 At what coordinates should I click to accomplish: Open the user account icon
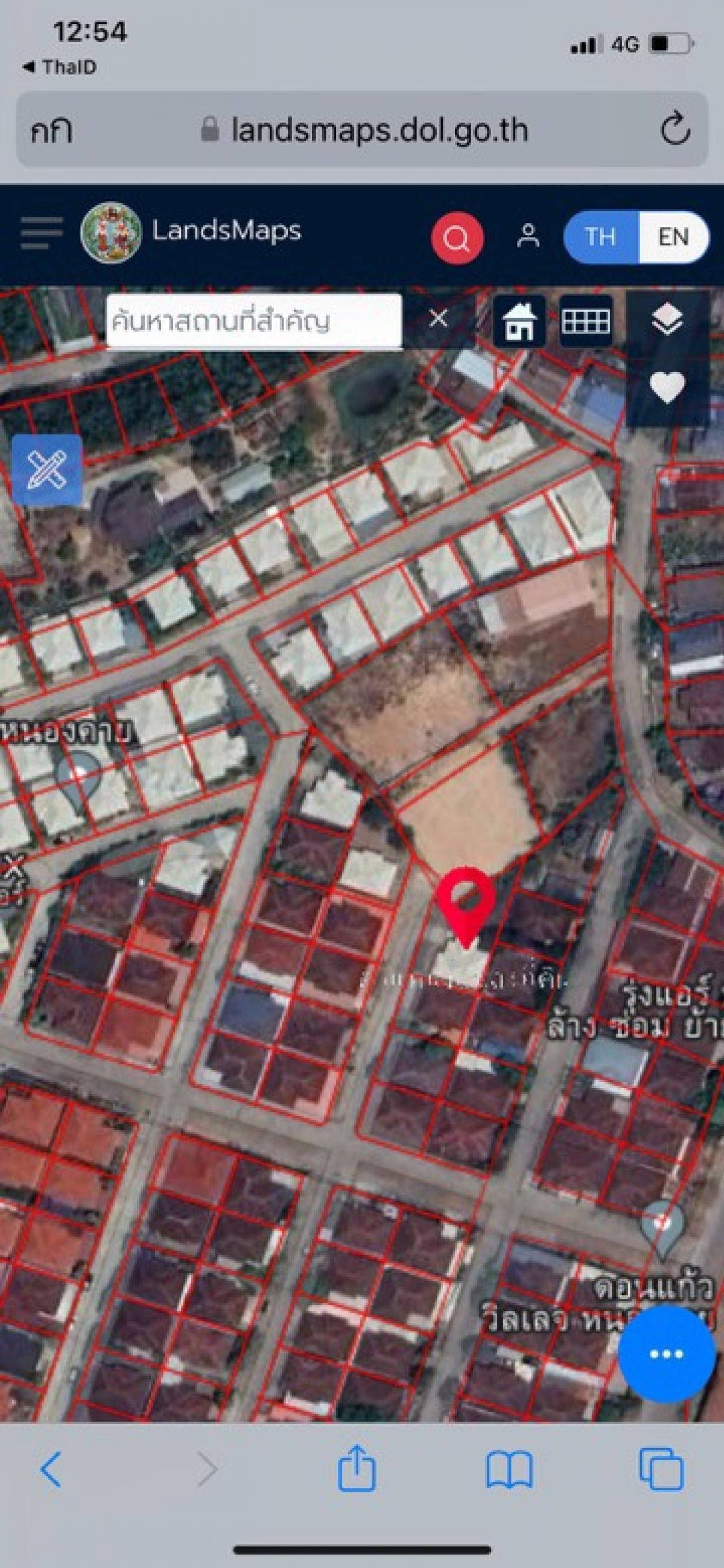tap(528, 236)
